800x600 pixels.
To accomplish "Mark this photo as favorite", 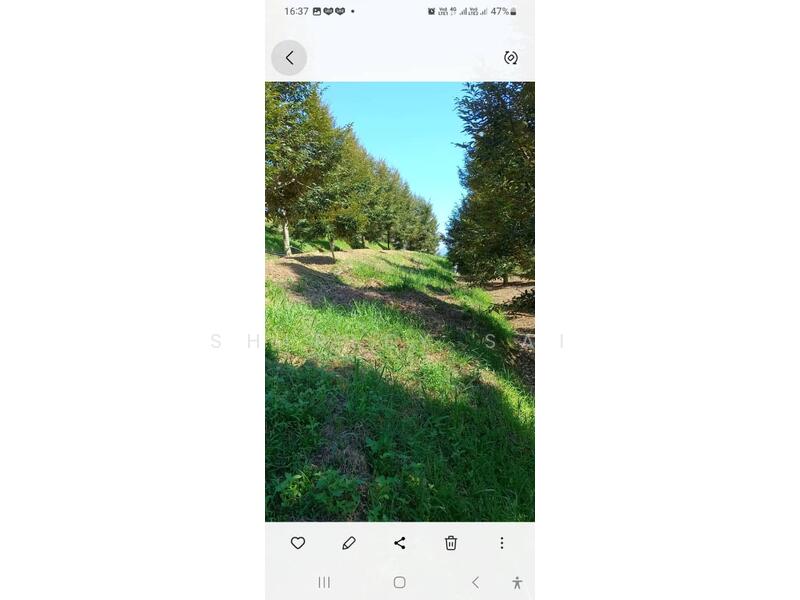I will [x=298, y=543].
